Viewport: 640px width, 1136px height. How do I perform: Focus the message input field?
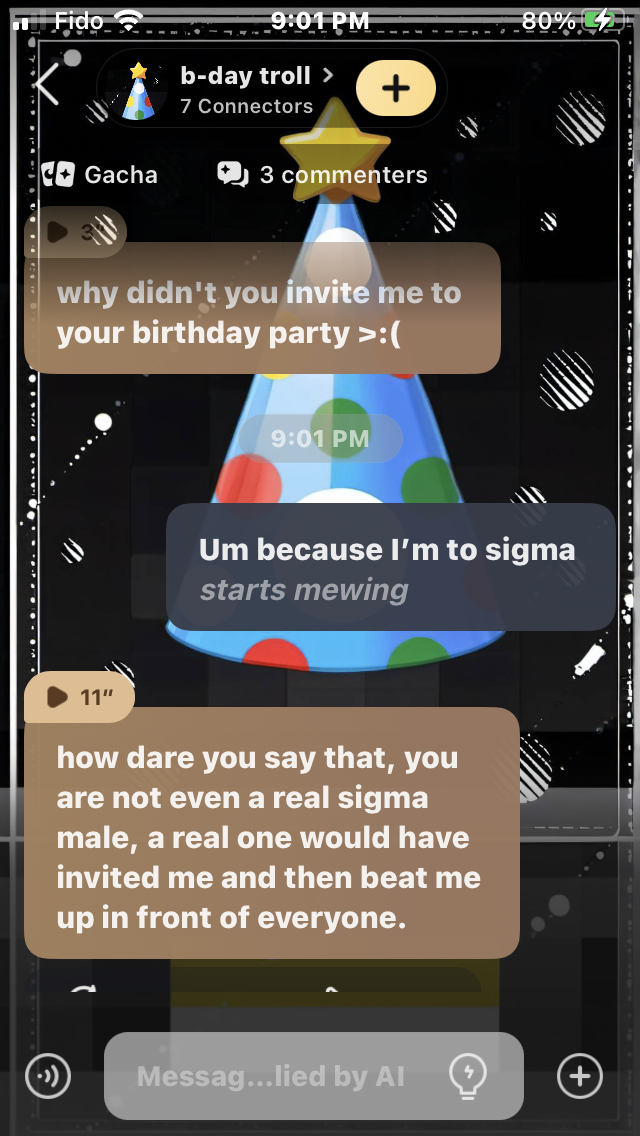pos(270,1076)
